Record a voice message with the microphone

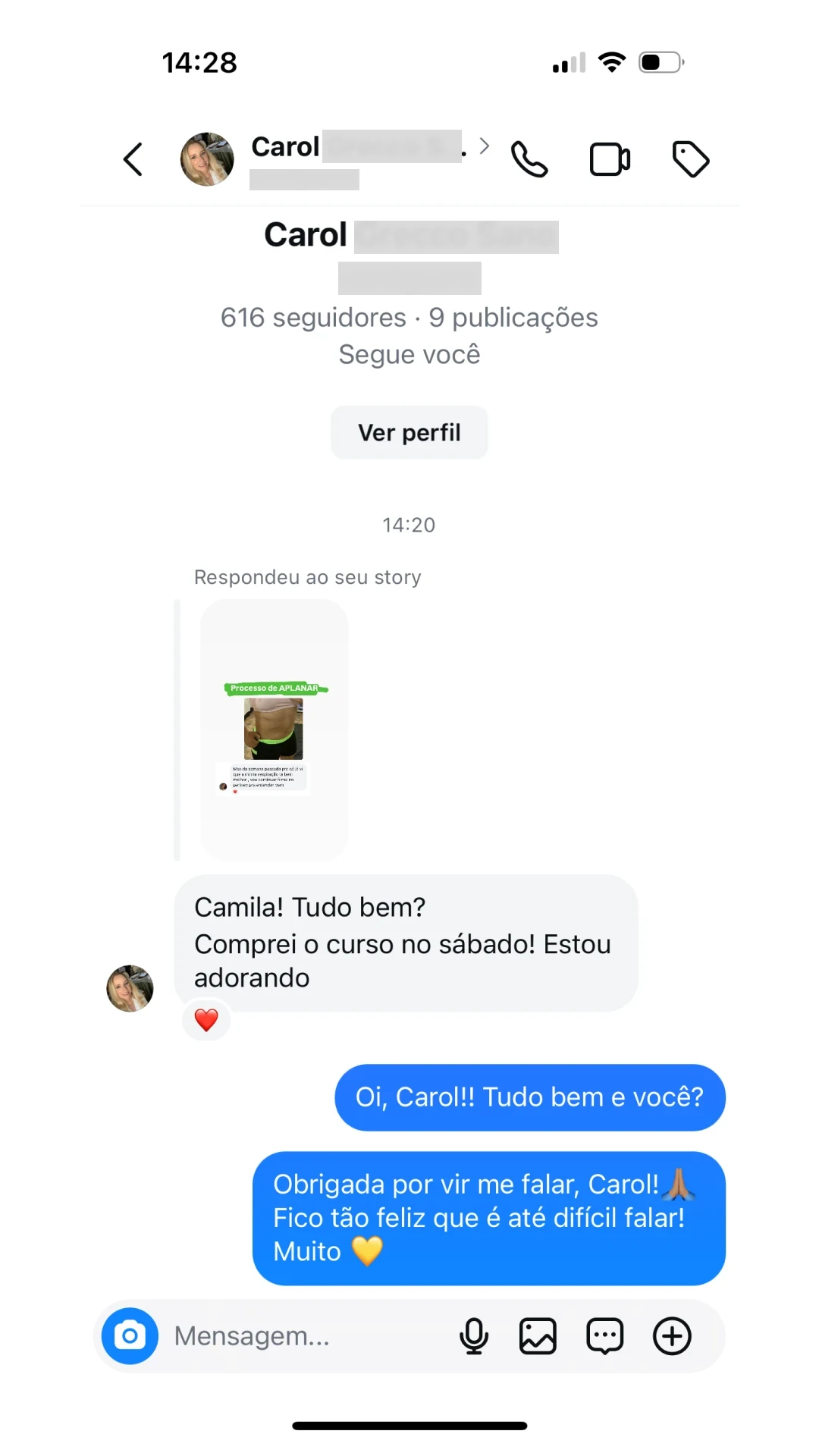[x=473, y=1336]
